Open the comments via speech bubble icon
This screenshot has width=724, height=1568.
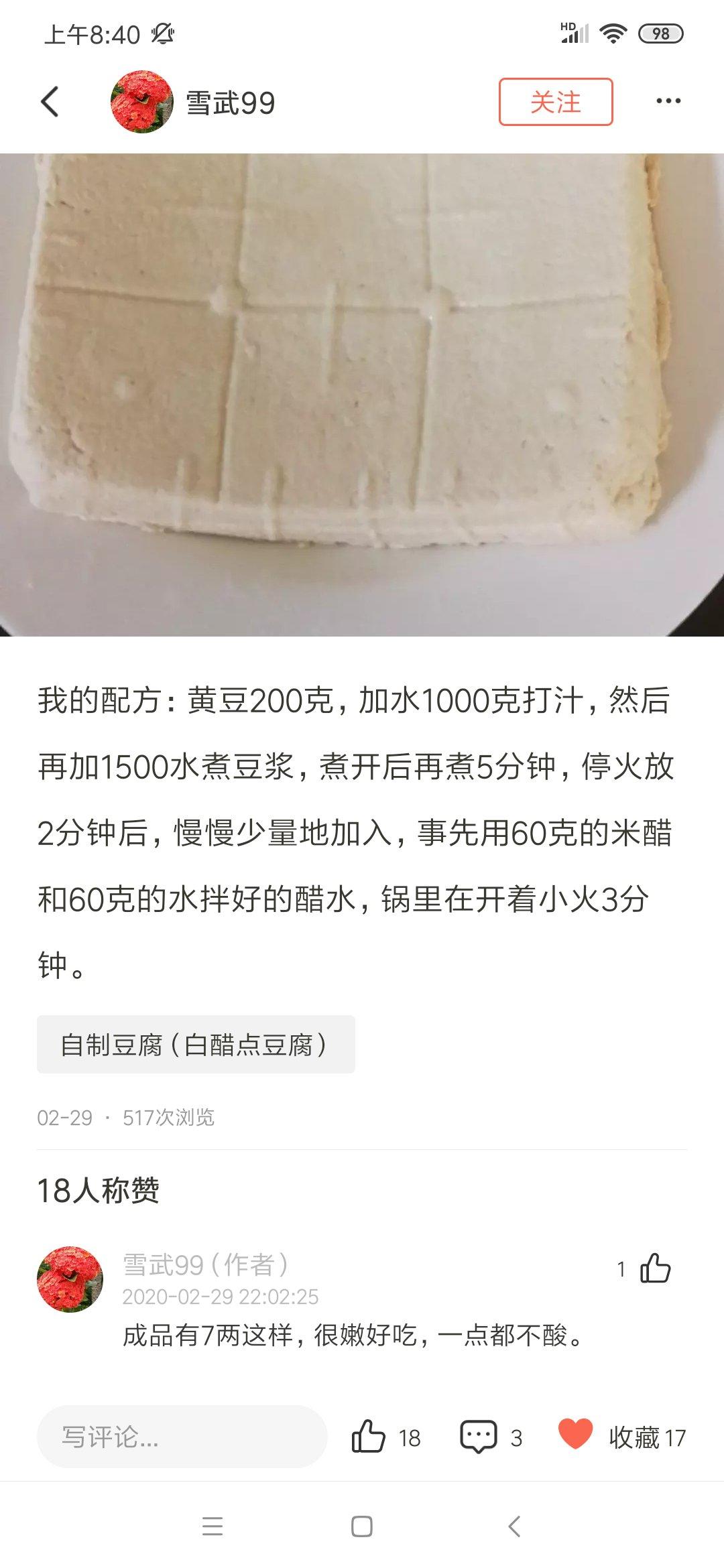coord(478,1437)
